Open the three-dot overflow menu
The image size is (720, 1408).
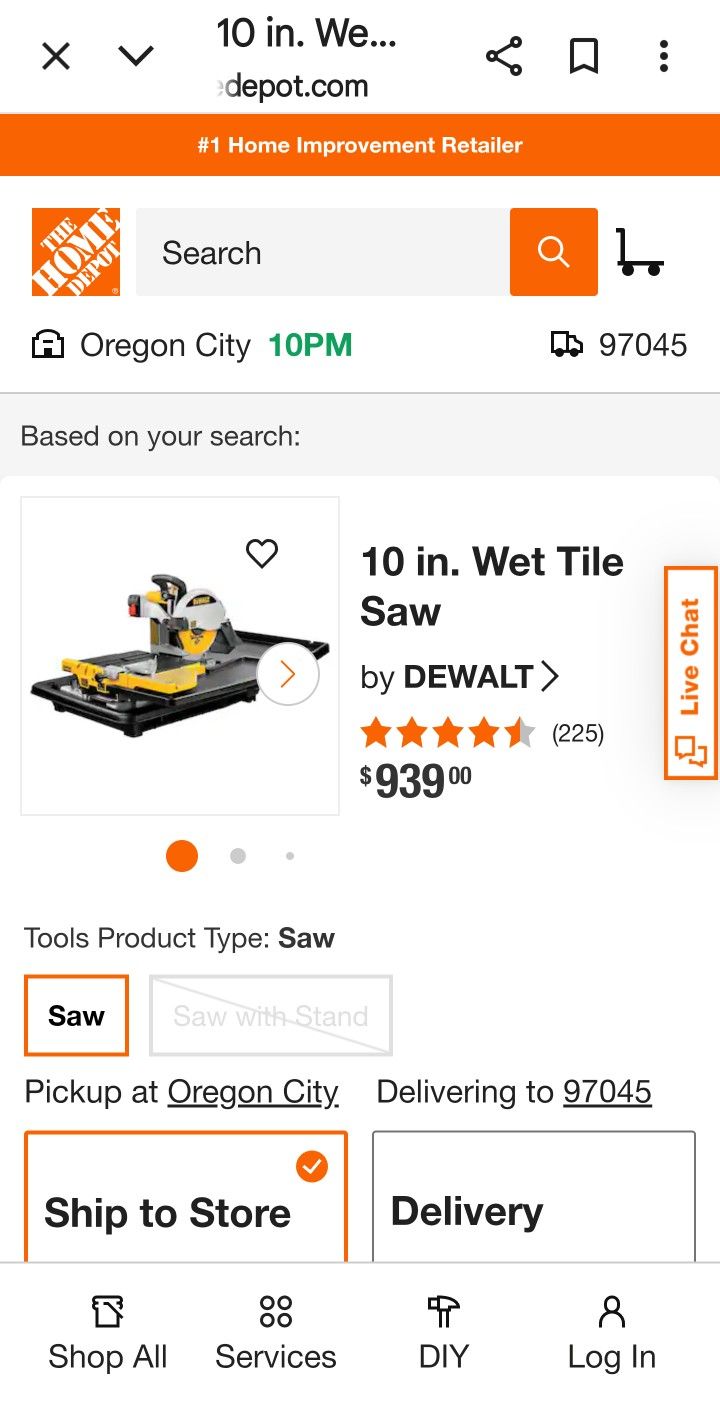663,56
